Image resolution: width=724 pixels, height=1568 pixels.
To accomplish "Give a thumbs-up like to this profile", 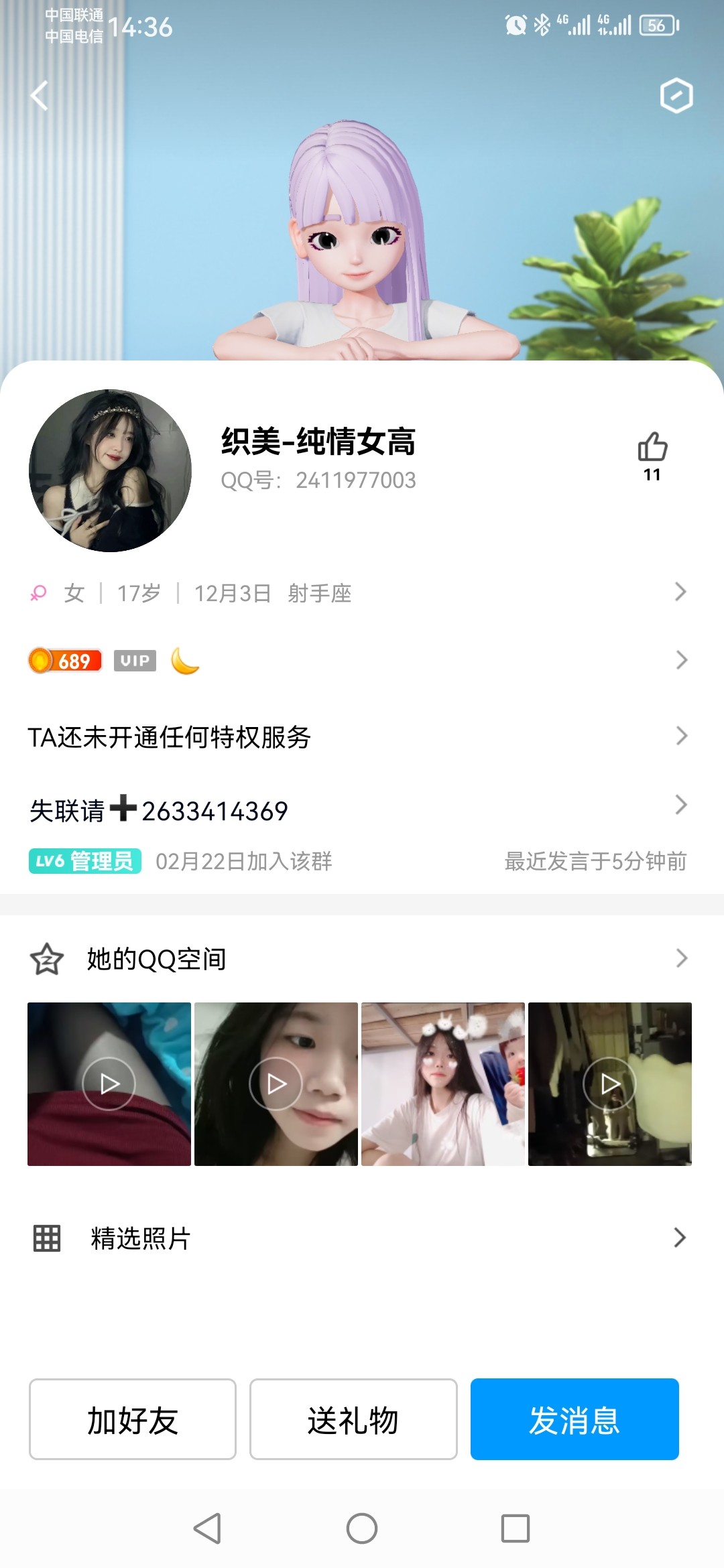I will pyautogui.click(x=652, y=448).
